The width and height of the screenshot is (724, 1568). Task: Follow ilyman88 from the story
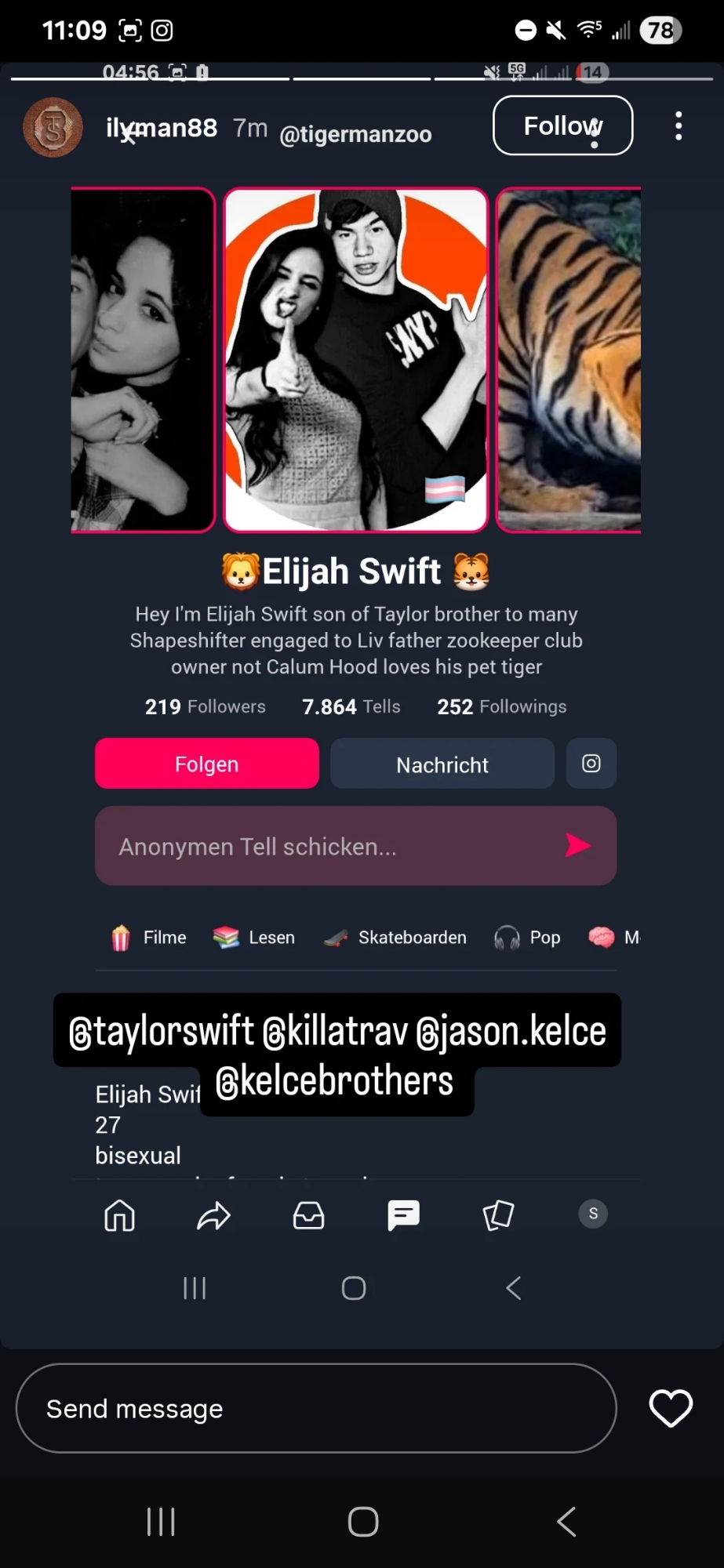562,125
